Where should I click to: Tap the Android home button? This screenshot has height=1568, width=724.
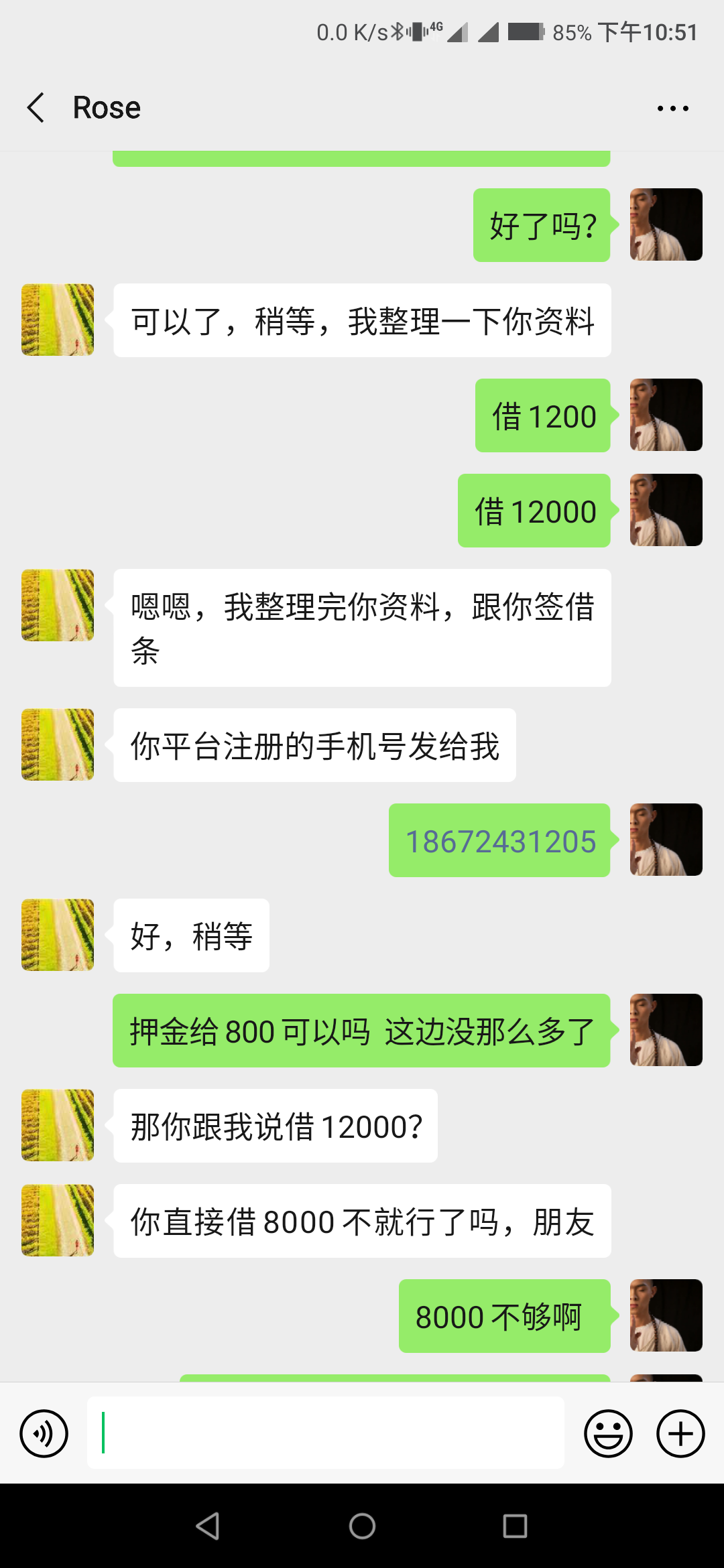pyautogui.click(x=362, y=1526)
